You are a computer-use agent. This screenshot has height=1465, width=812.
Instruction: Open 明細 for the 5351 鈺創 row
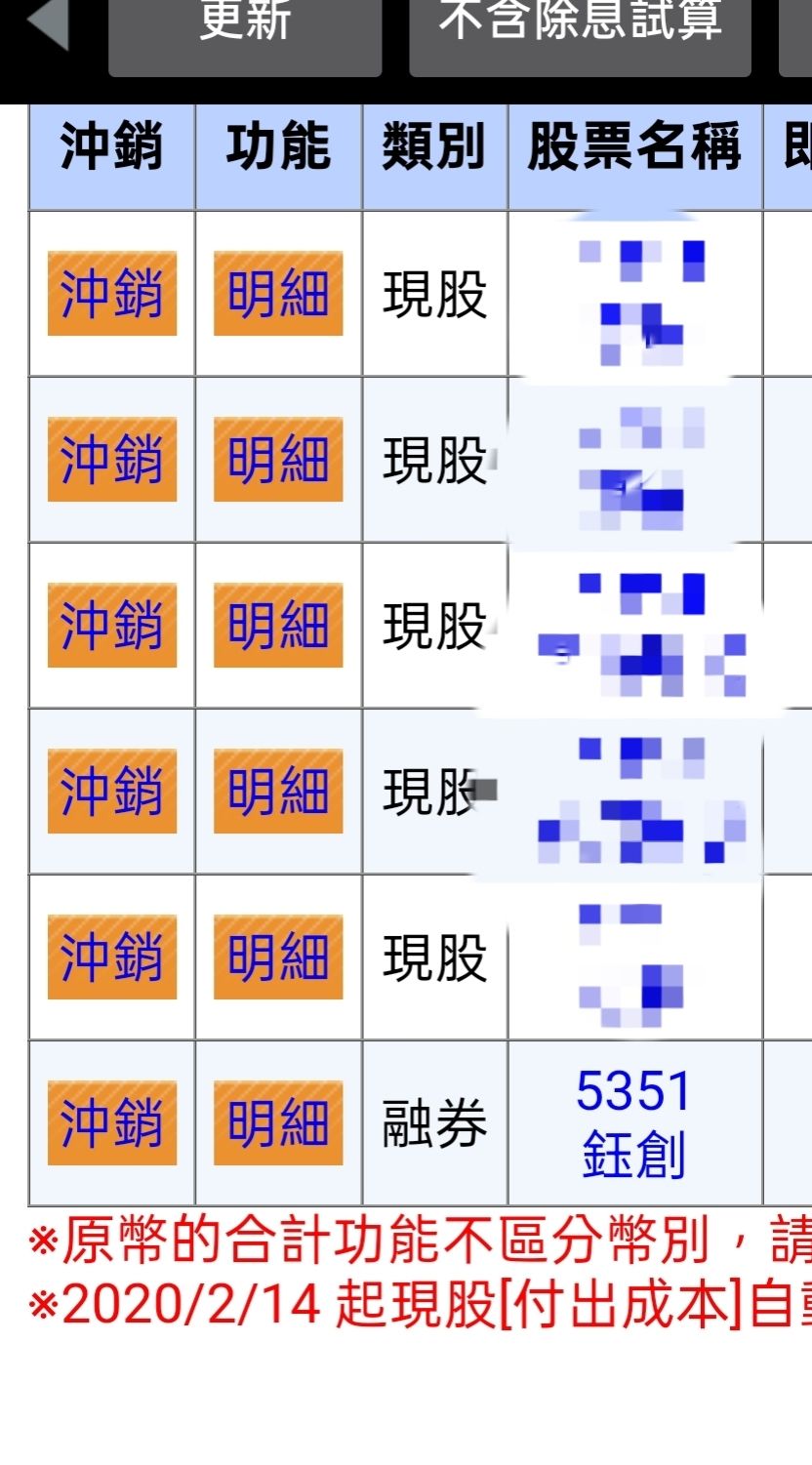coord(278,1122)
